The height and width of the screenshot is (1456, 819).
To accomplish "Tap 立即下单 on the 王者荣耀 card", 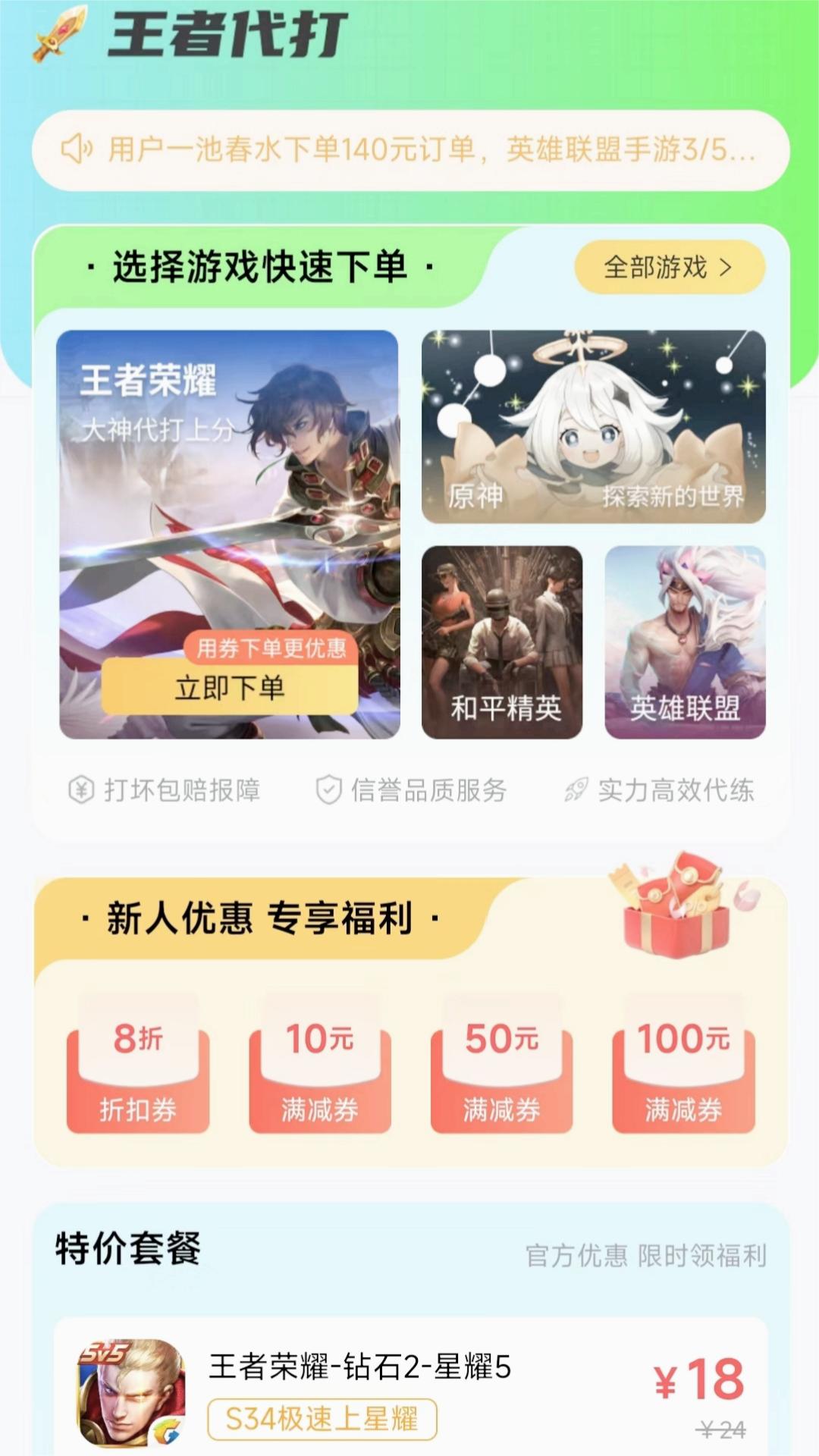I will tap(229, 688).
